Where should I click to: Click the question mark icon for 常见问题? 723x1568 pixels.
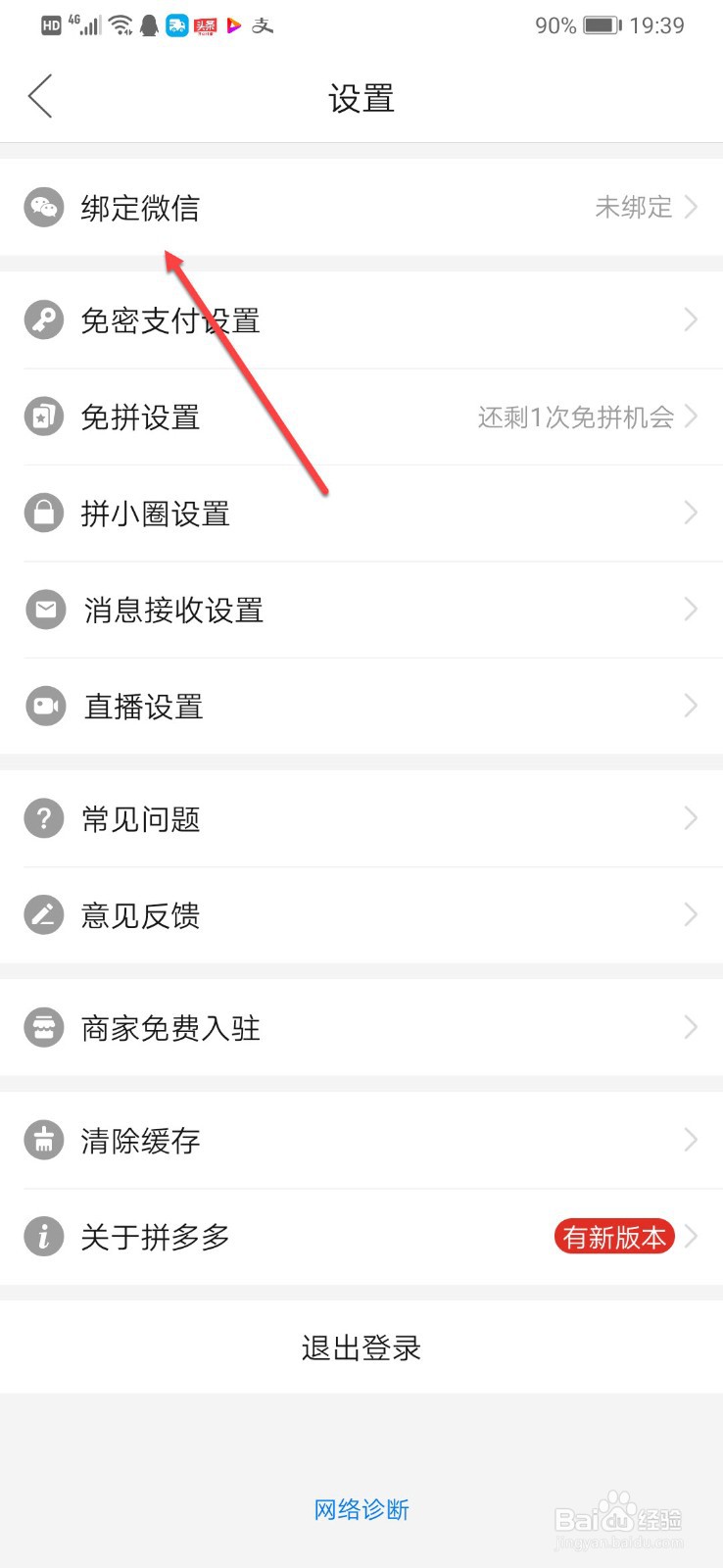44,818
